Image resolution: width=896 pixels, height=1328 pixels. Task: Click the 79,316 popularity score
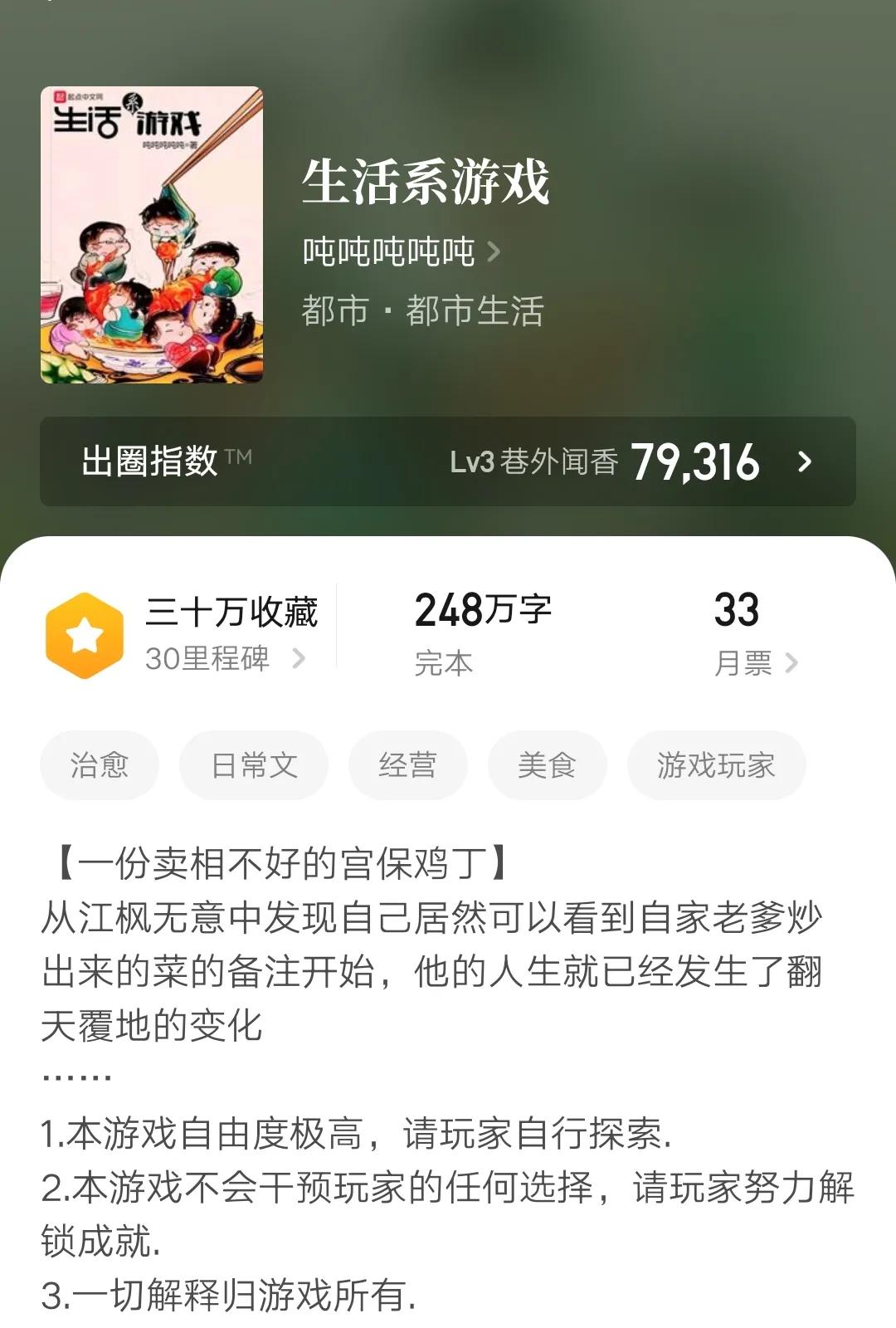[x=695, y=463]
